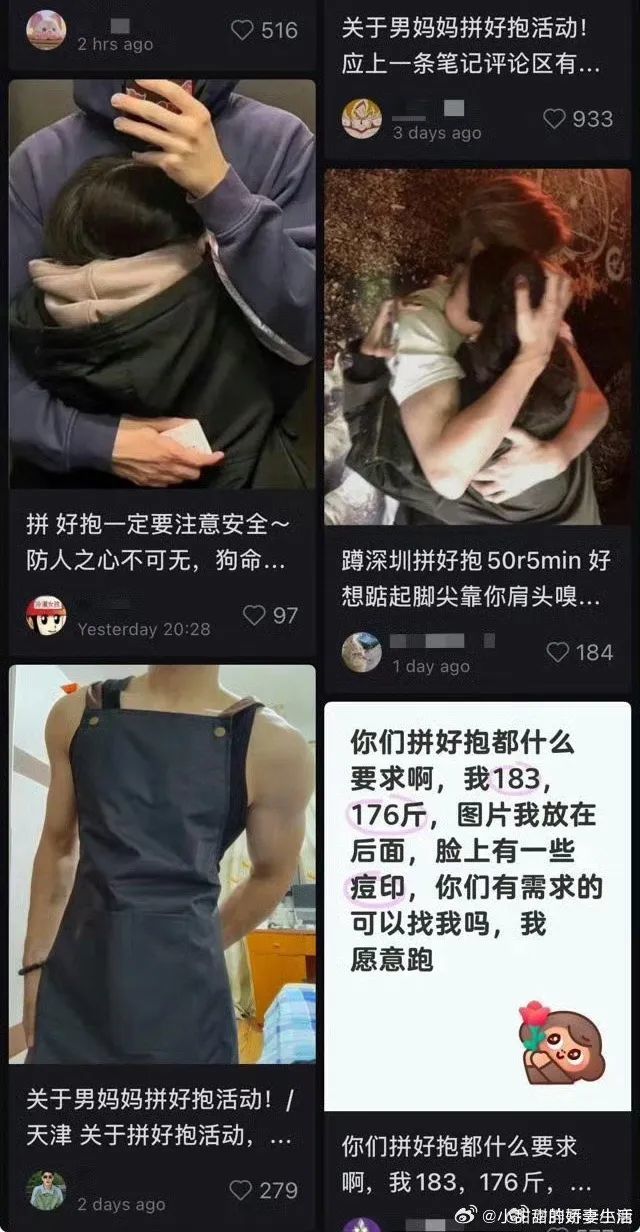Like the post with 279 likes
Screen dimensions: 640x1232
(x=241, y=1190)
